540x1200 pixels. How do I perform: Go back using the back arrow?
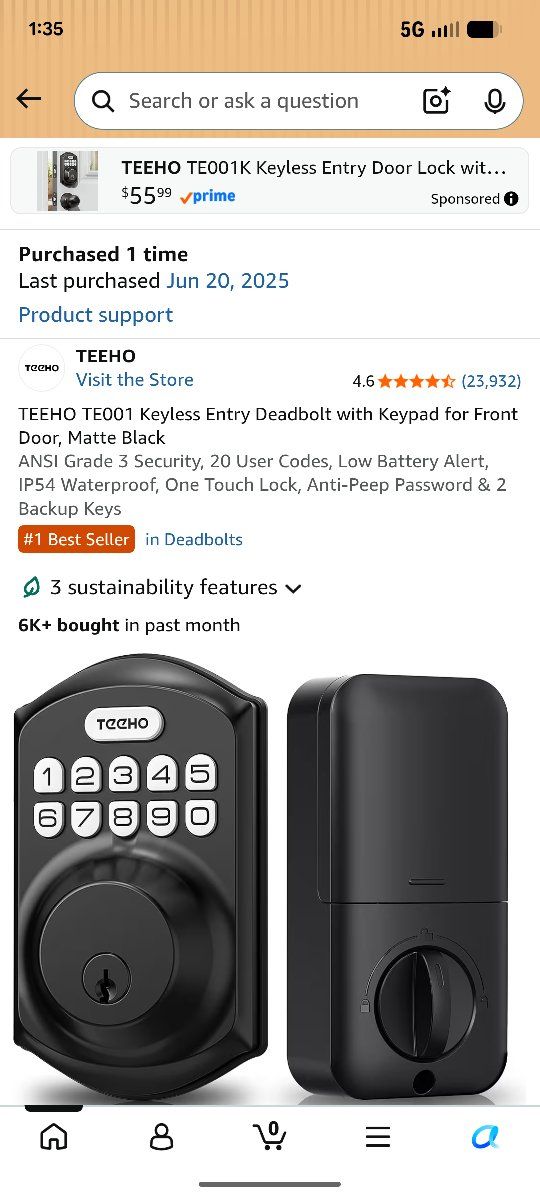pos(29,99)
